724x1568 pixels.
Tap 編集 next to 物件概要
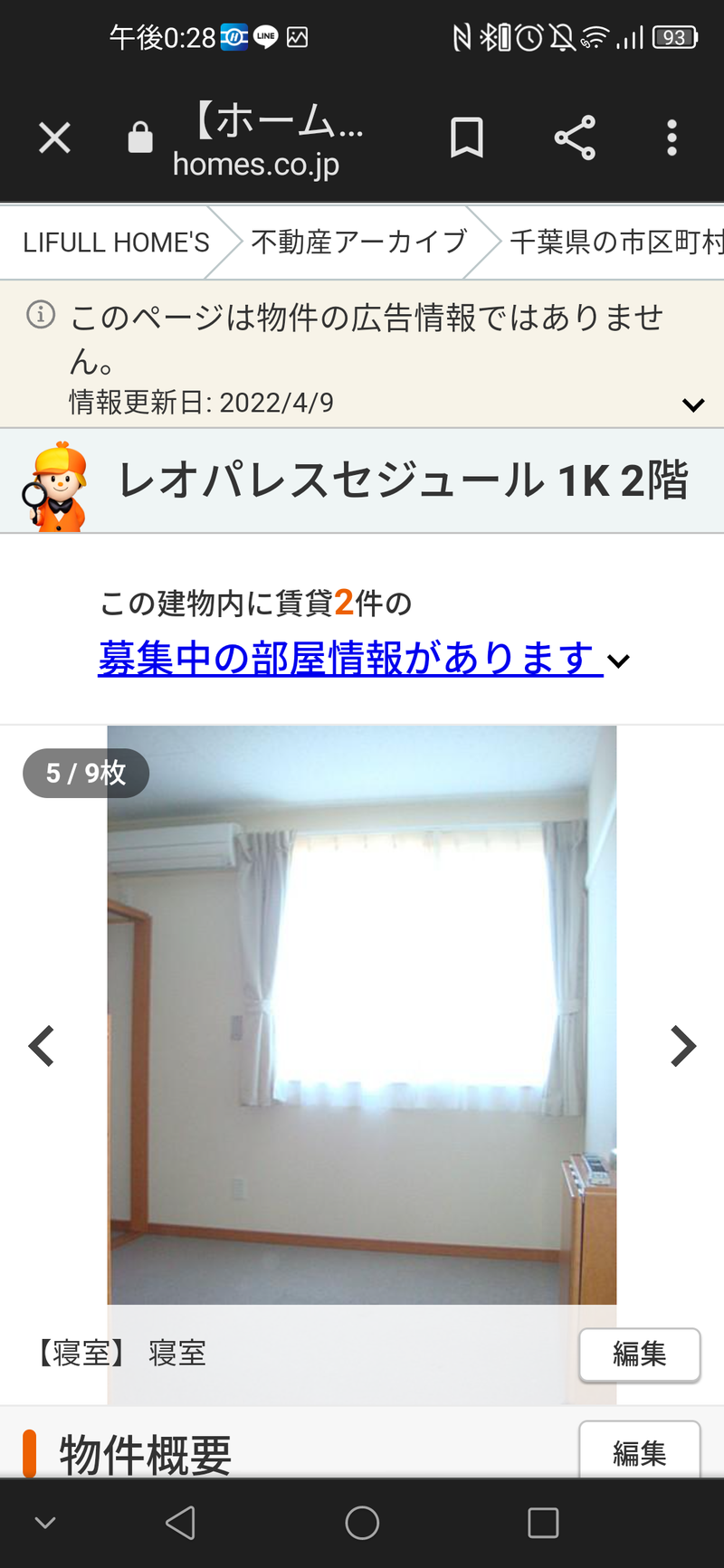tap(639, 1451)
